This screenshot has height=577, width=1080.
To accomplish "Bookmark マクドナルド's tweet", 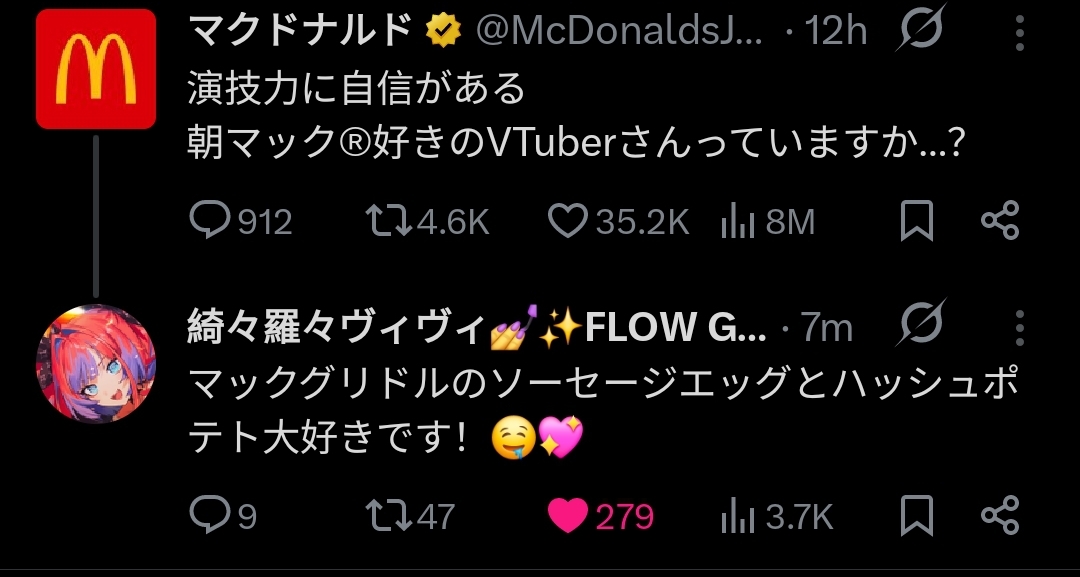I will 916,221.
